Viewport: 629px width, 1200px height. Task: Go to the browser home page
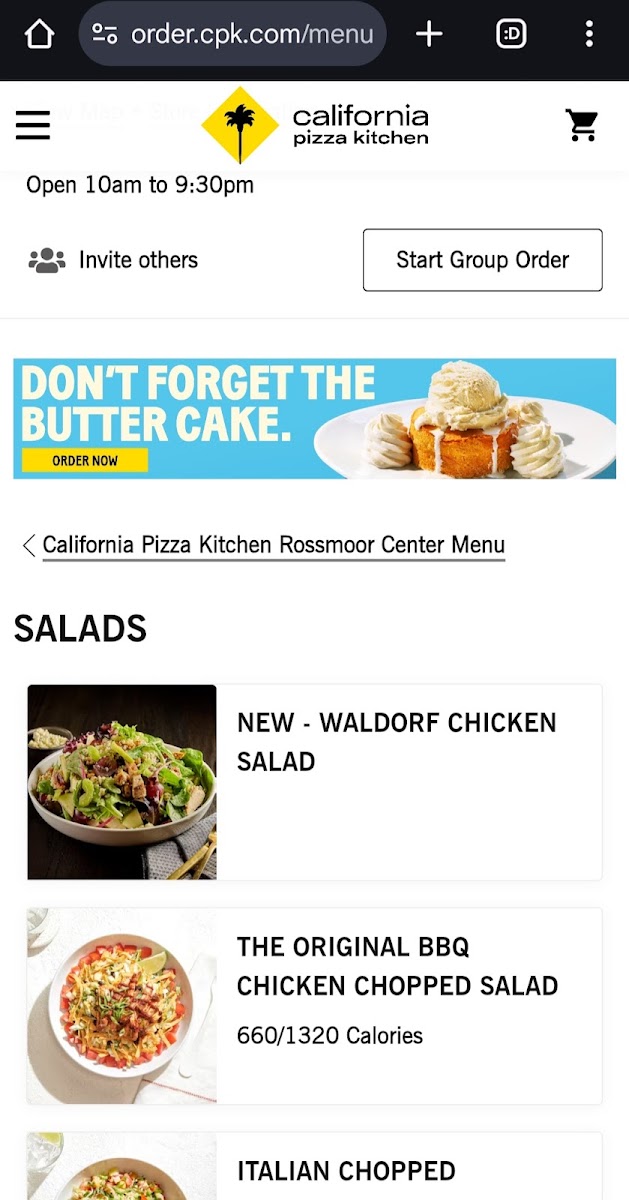[x=39, y=35]
